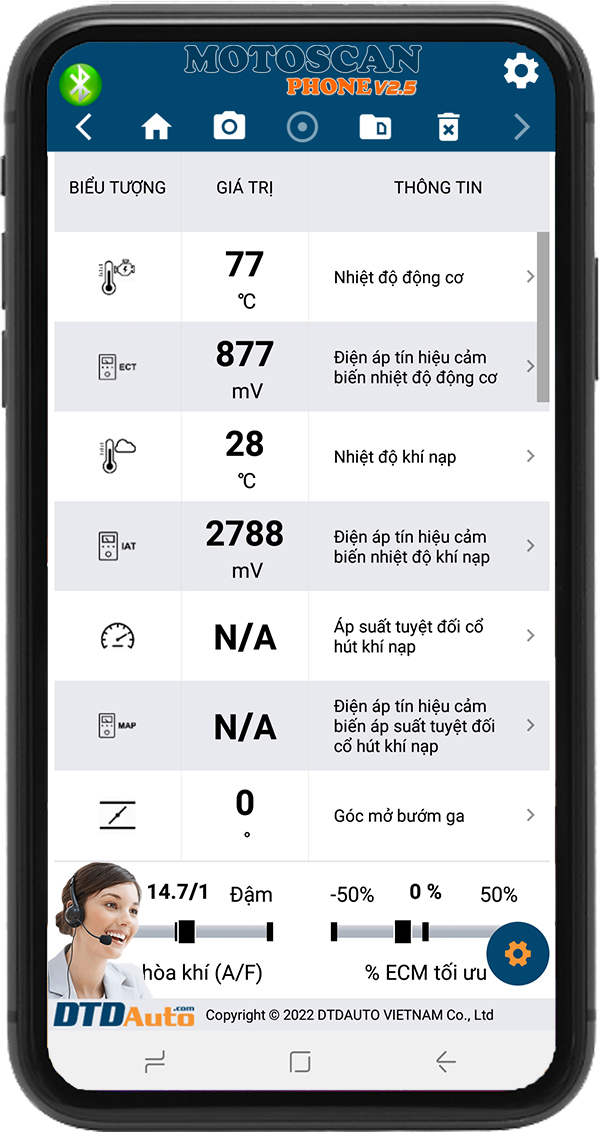
Task: Return to the home screen icon
Action: tap(156, 128)
